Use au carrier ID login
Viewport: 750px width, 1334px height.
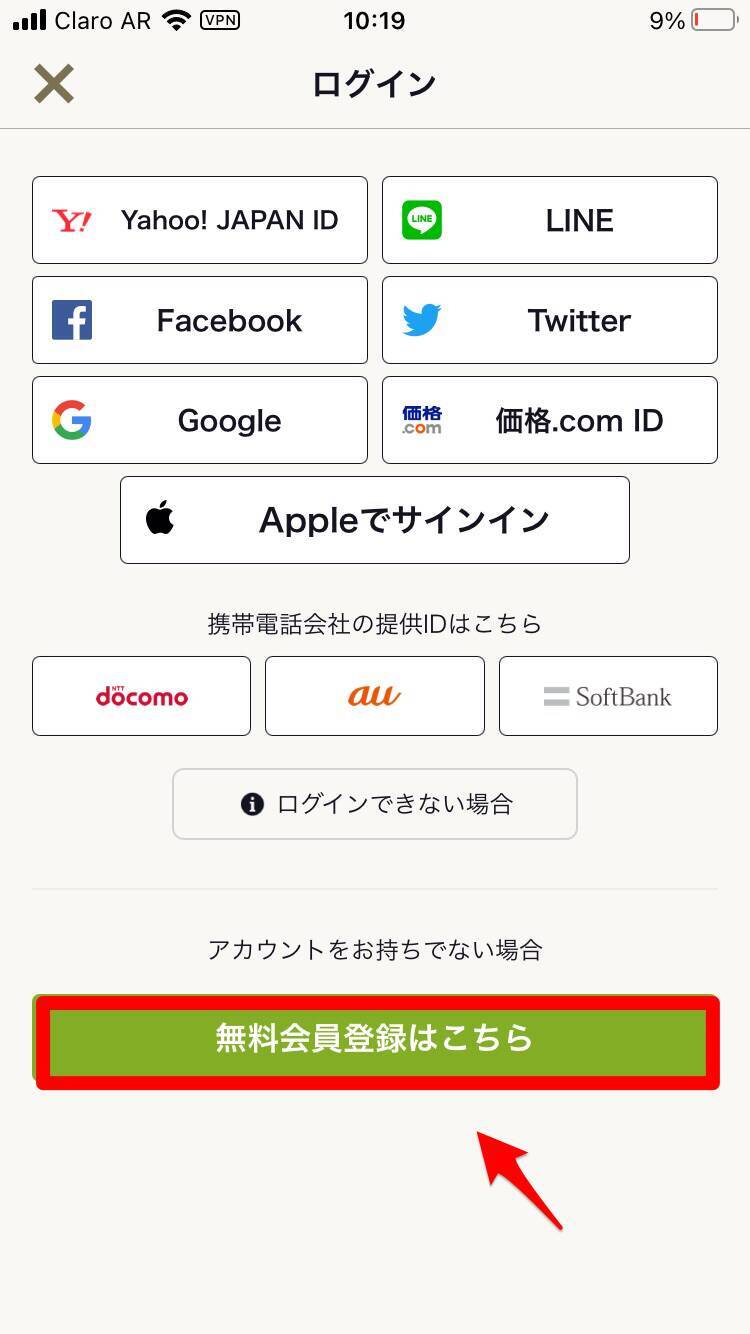point(375,696)
